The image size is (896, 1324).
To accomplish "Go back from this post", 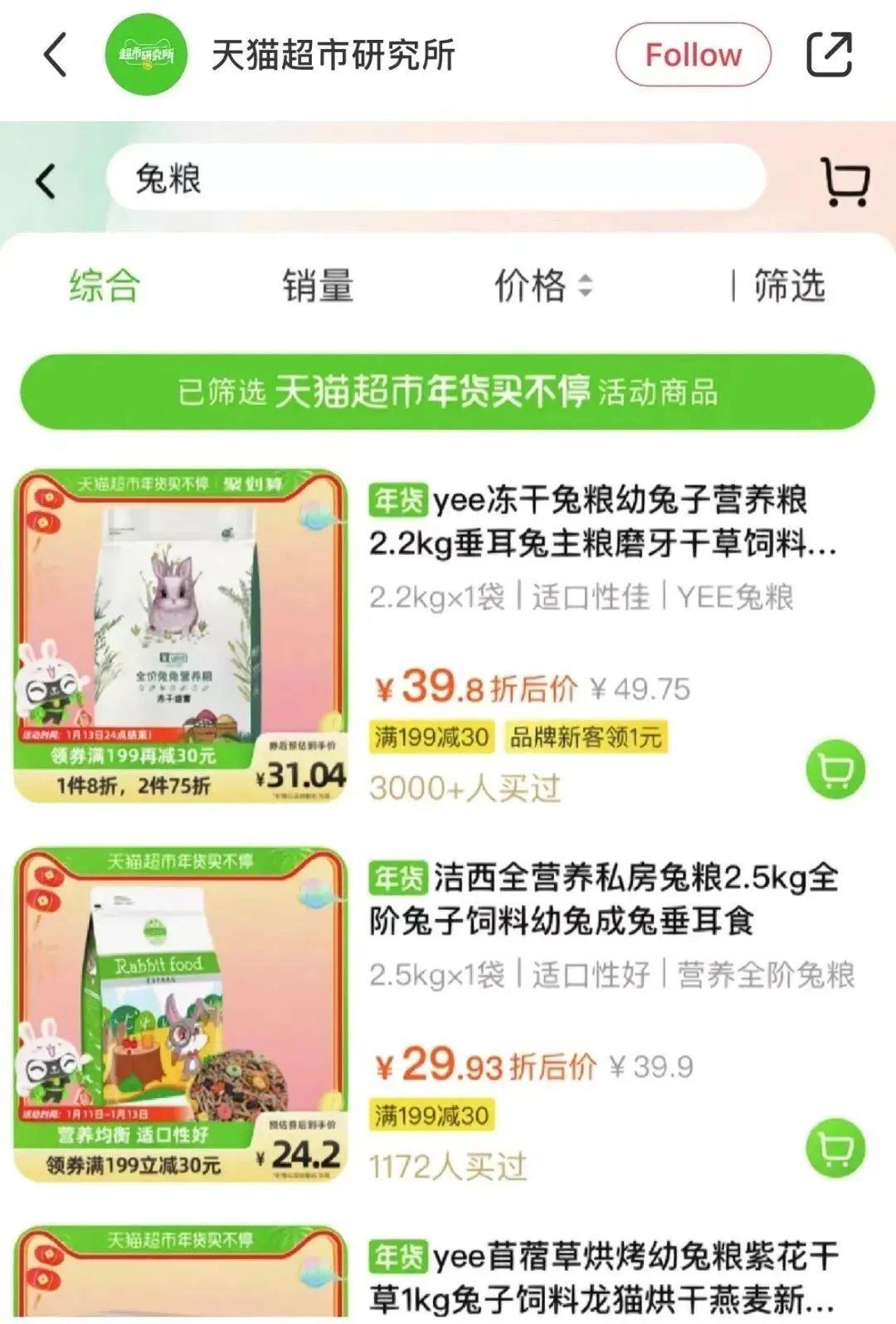I will point(55,55).
